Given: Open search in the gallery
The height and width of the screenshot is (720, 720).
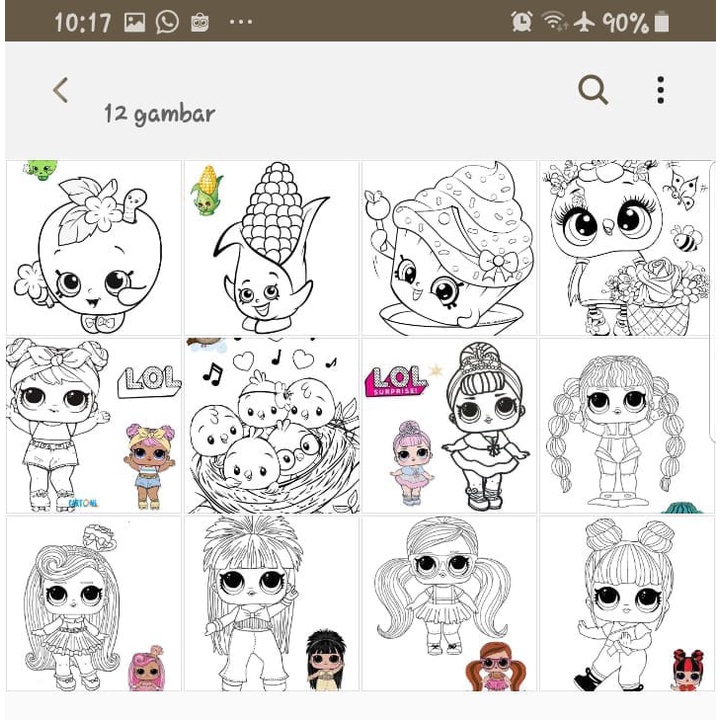Looking at the screenshot, I should pyautogui.click(x=593, y=90).
